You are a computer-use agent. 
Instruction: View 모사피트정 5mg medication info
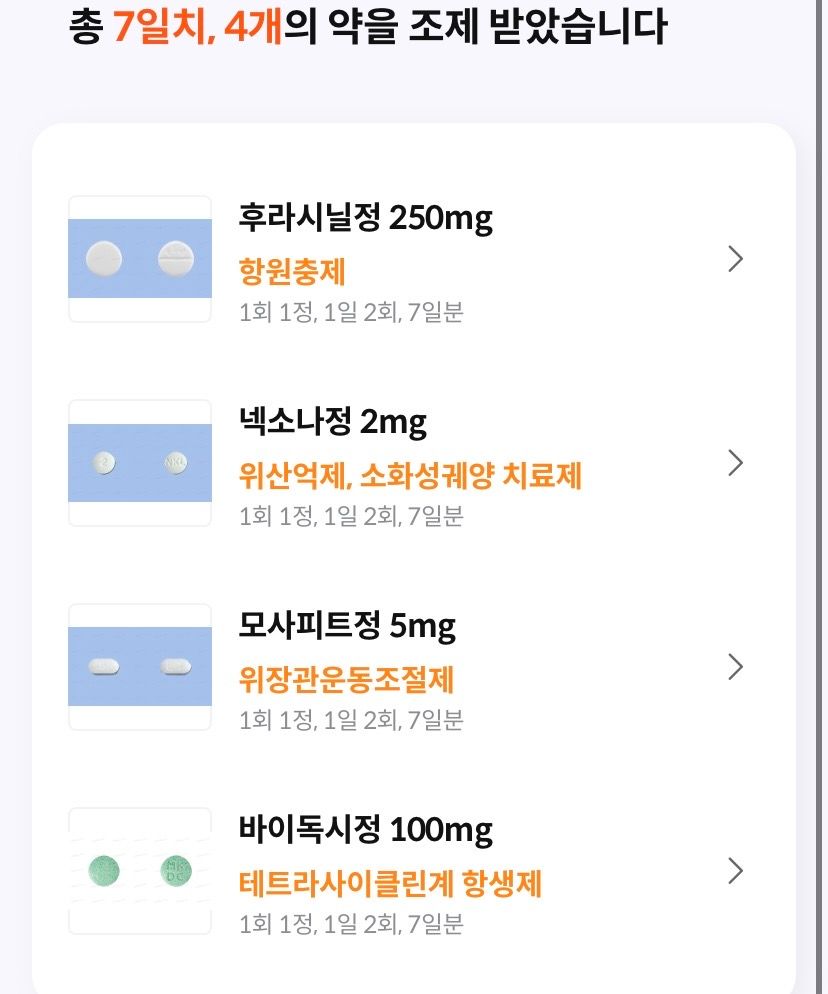[735, 667]
